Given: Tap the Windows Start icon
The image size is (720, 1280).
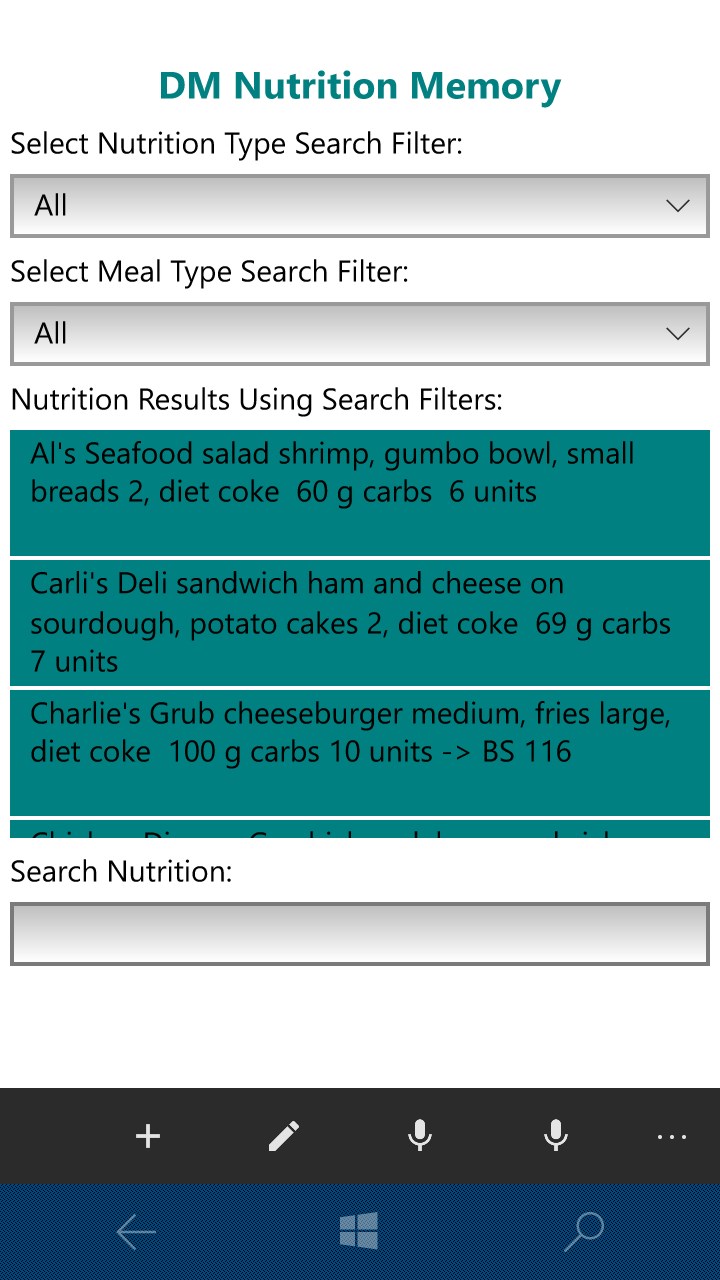Looking at the screenshot, I should pyautogui.click(x=360, y=1230).
